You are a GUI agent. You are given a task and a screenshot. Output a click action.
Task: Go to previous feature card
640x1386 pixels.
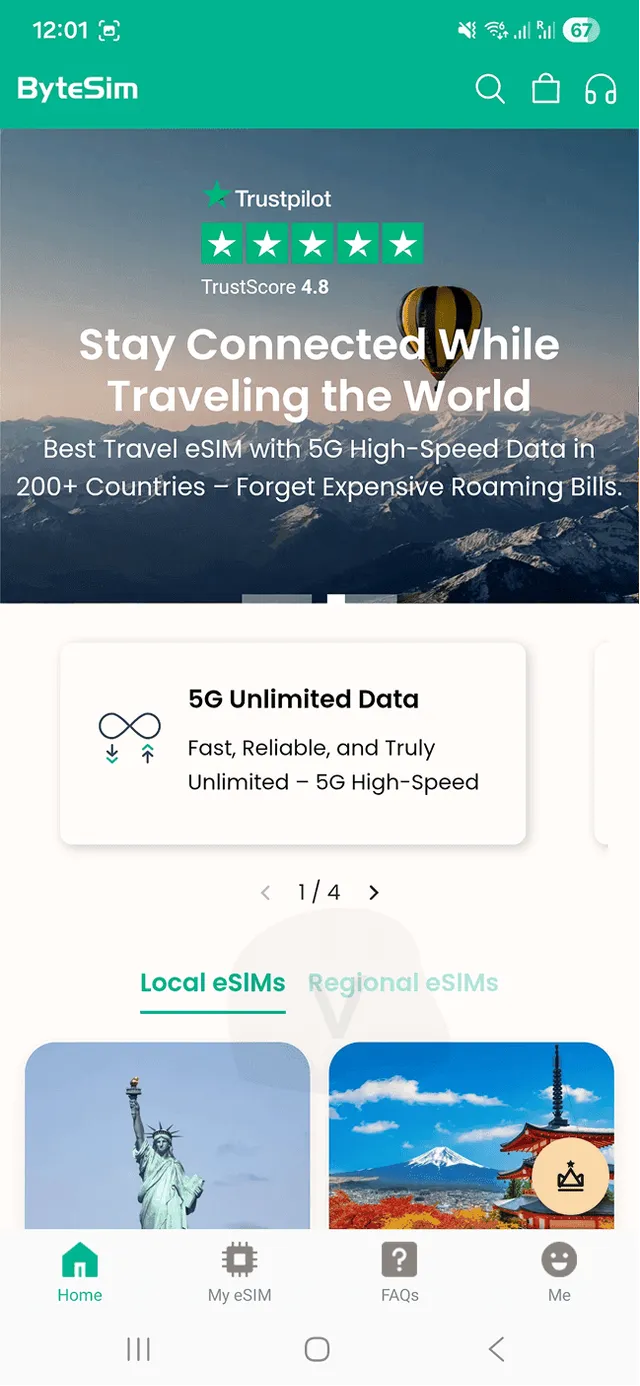[265, 892]
